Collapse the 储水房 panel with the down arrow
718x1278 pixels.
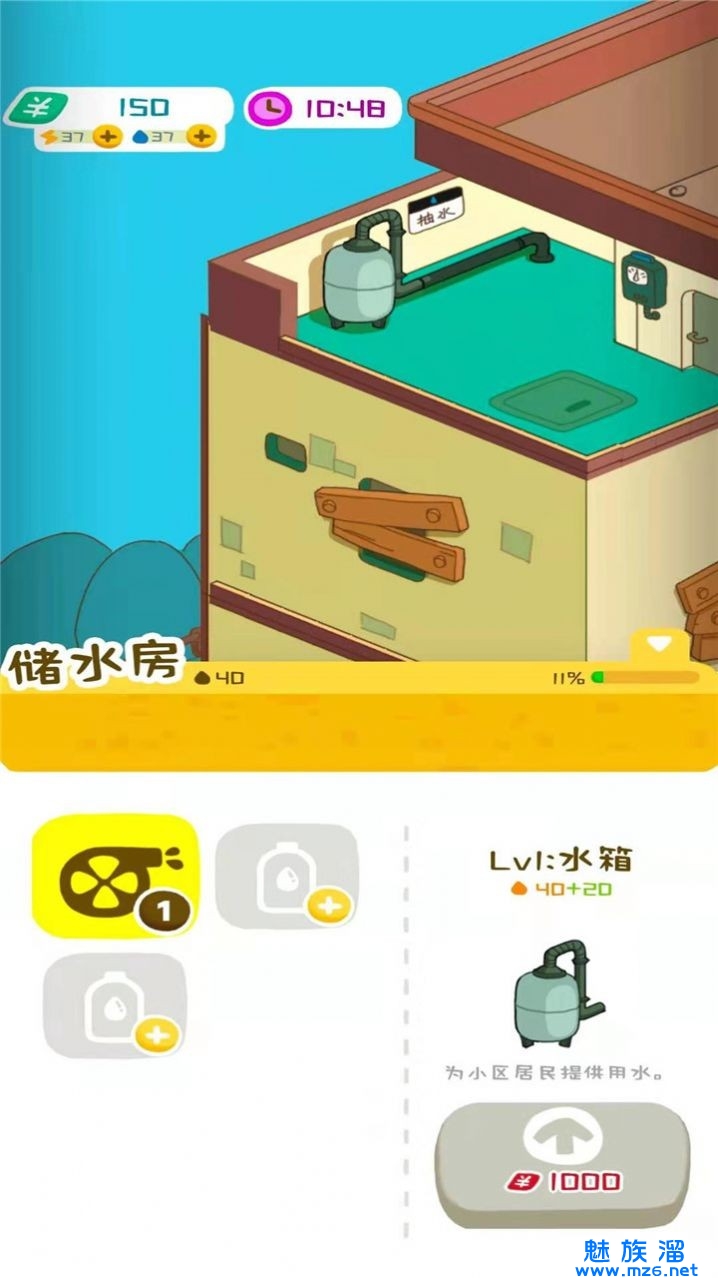point(660,644)
